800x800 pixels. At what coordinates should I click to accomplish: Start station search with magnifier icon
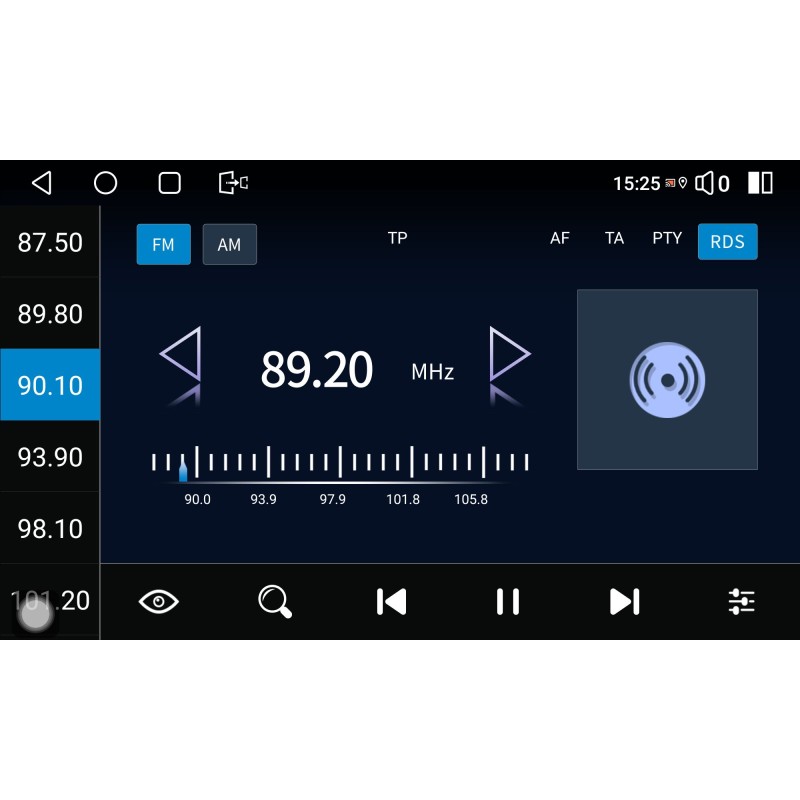pos(275,601)
